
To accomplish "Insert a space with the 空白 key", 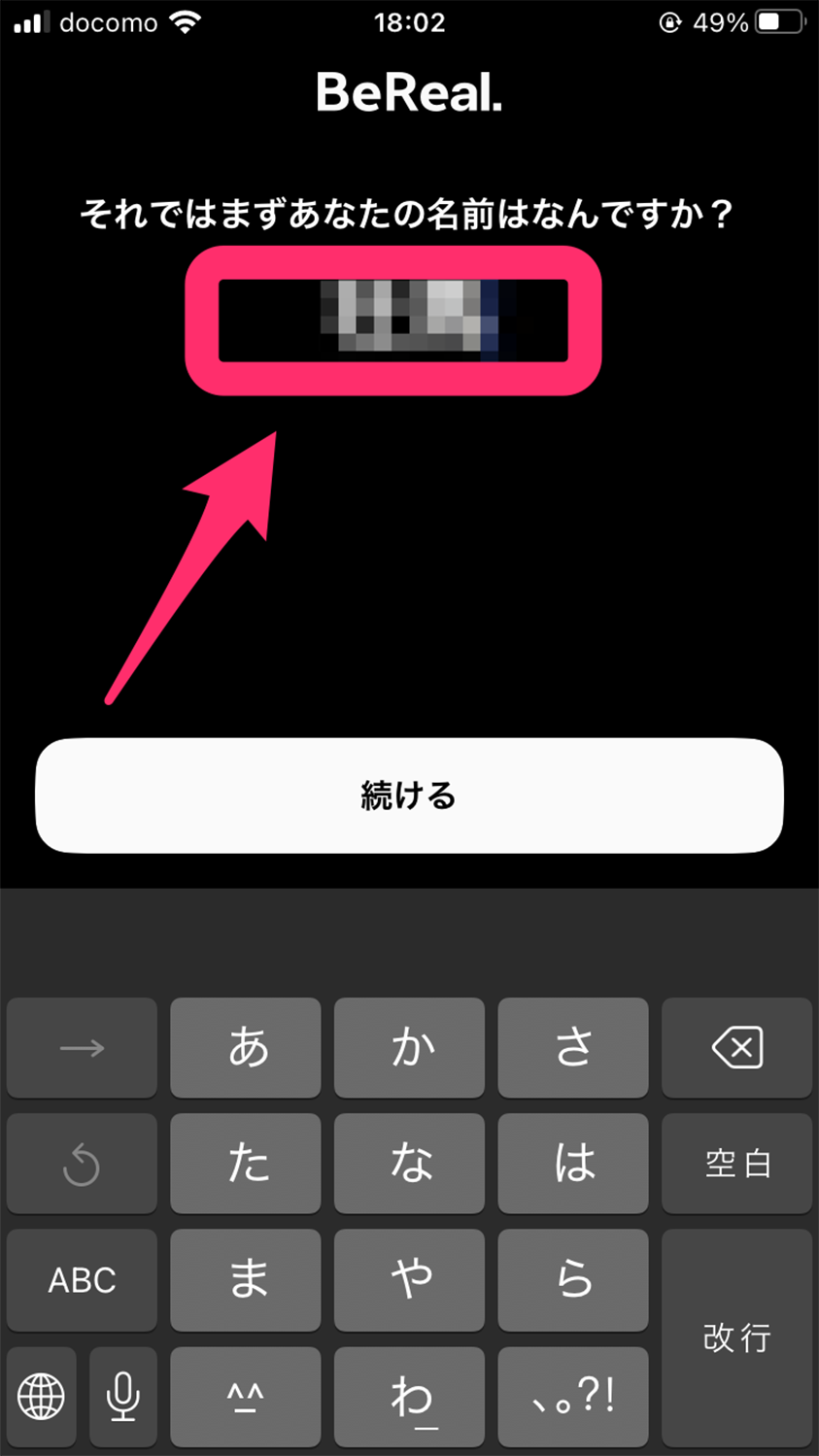I will click(x=736, y=1164).
